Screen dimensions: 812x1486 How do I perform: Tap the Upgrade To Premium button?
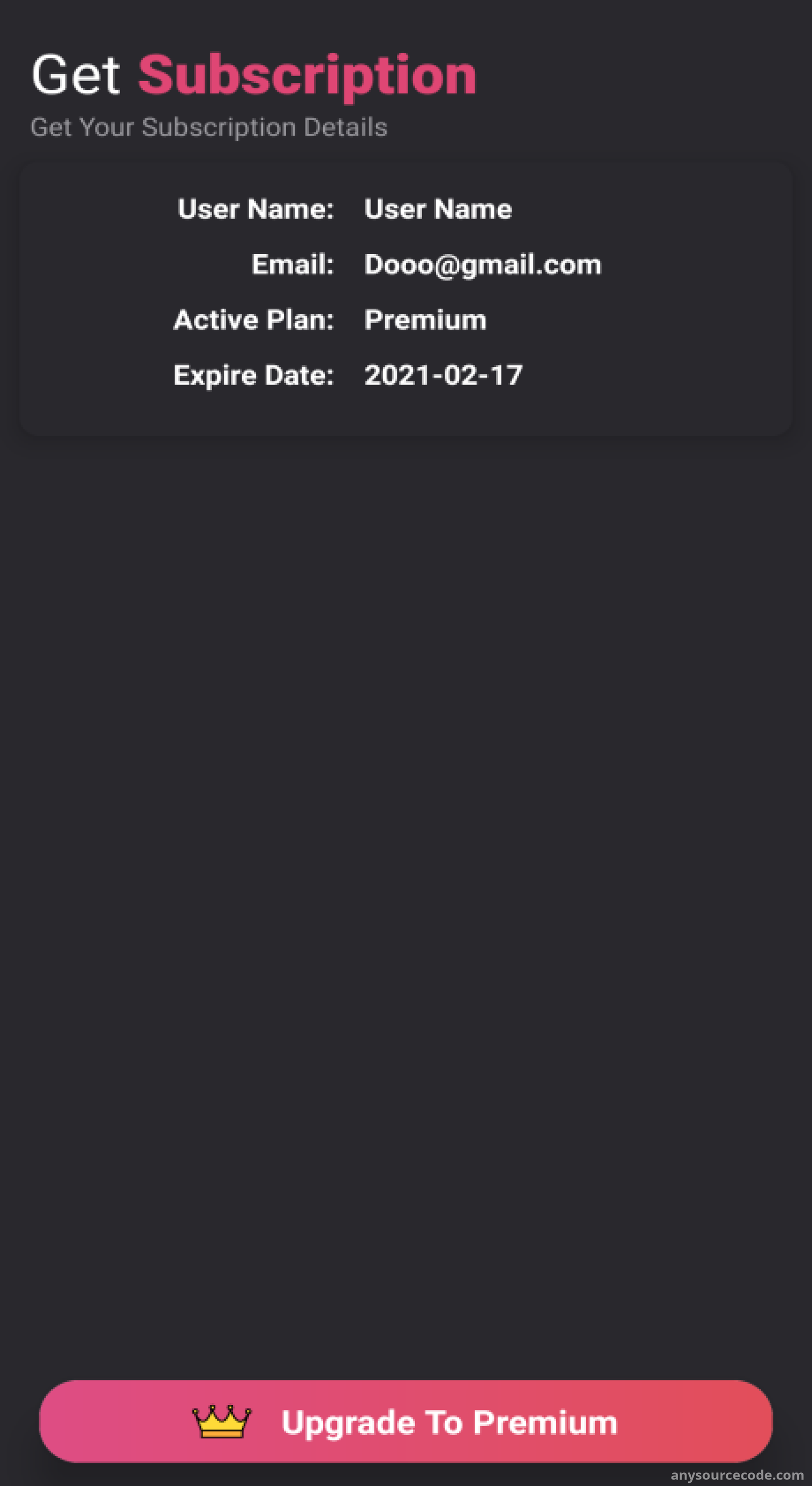point(405,1422)
